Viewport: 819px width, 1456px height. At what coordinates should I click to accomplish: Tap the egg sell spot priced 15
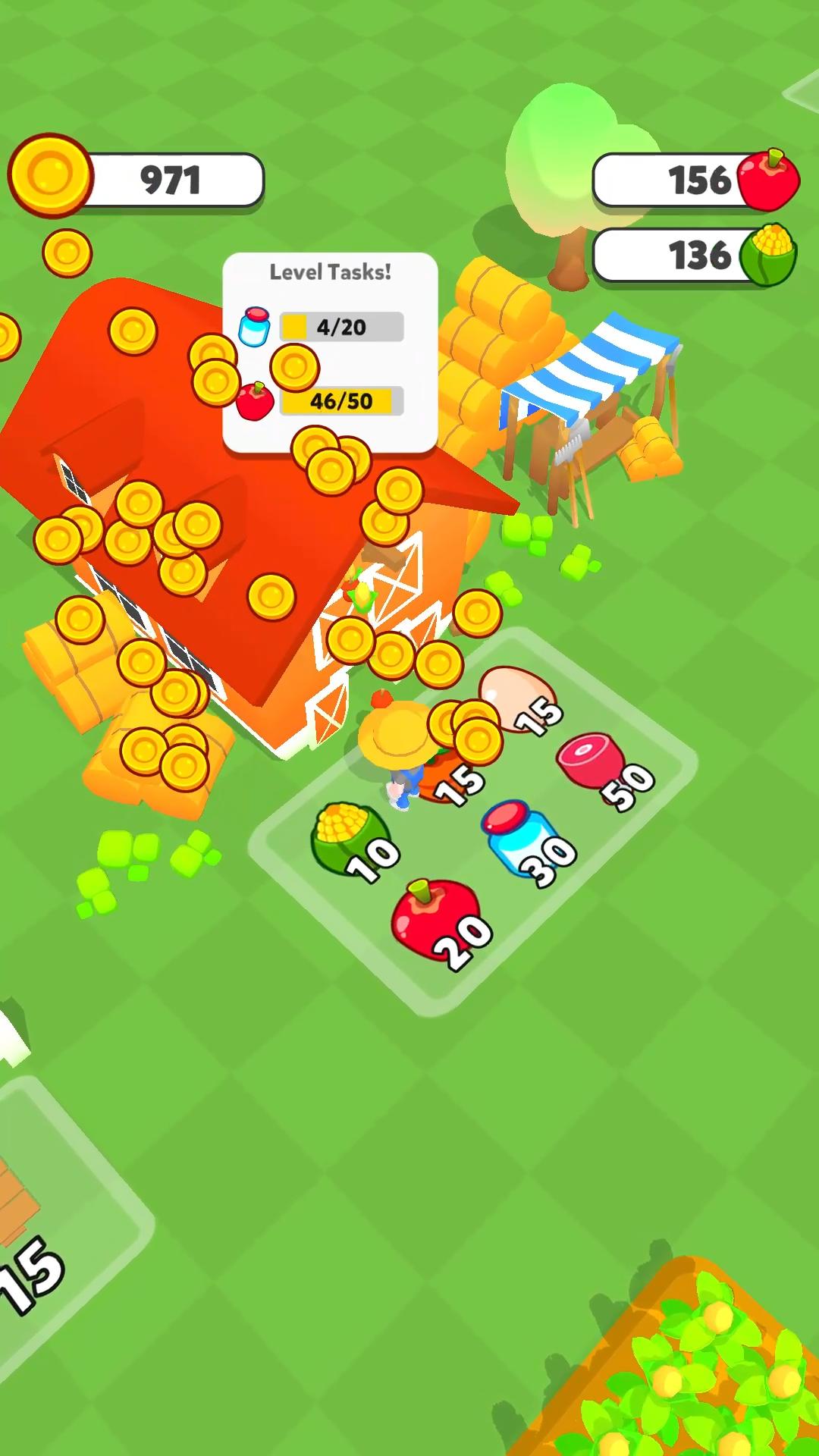(519, 698)
